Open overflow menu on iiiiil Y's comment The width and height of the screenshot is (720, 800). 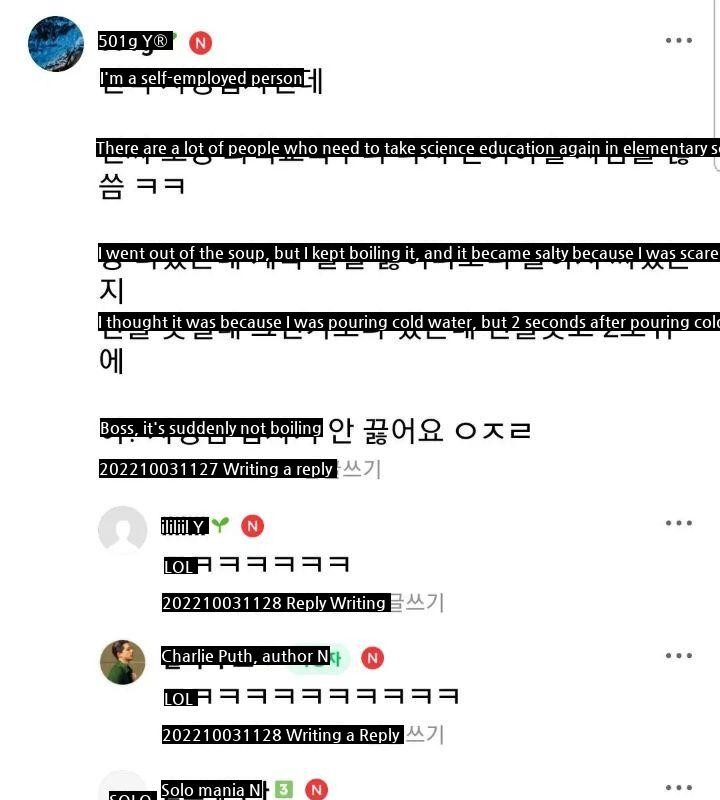pyautogui.click(x=679, y=523)
